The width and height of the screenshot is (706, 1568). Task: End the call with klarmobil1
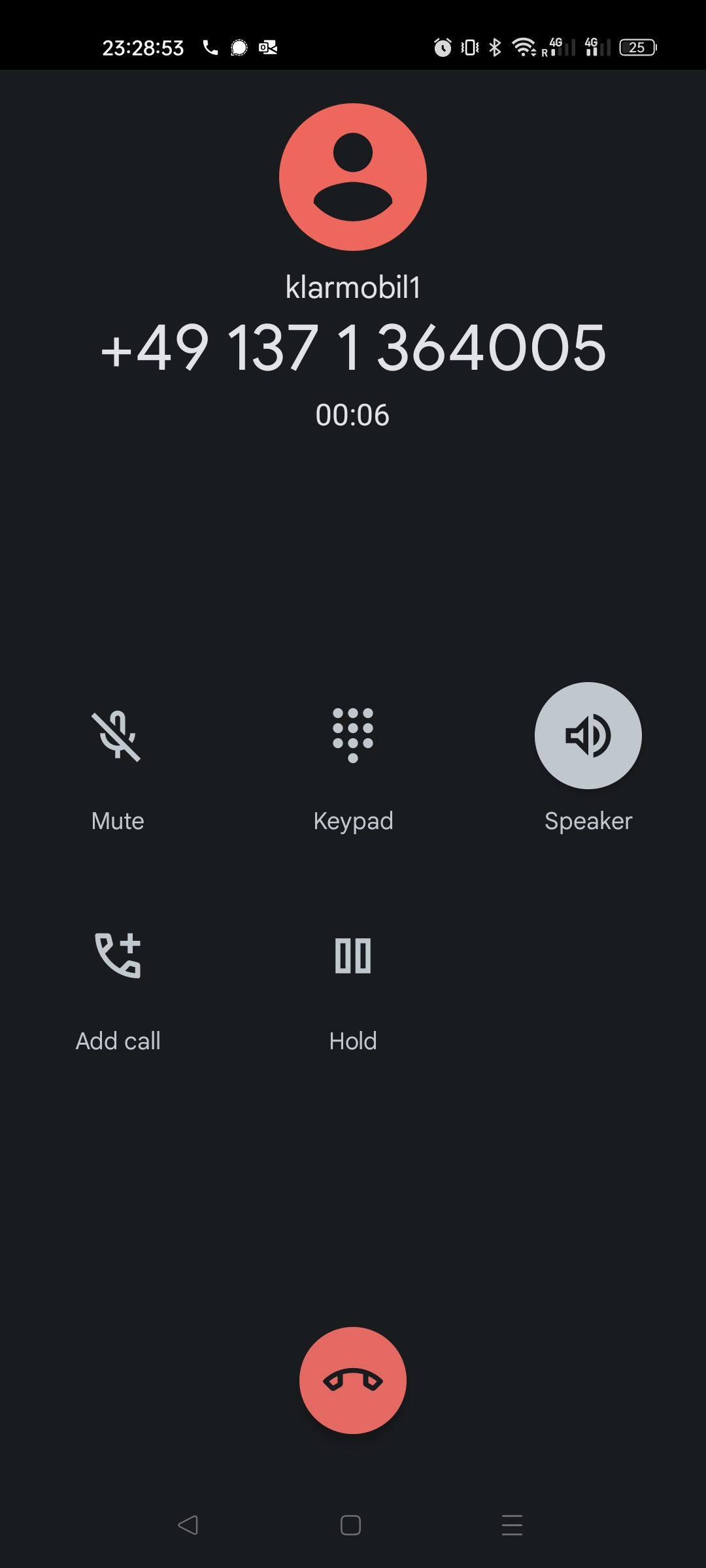click(353, 1380)
